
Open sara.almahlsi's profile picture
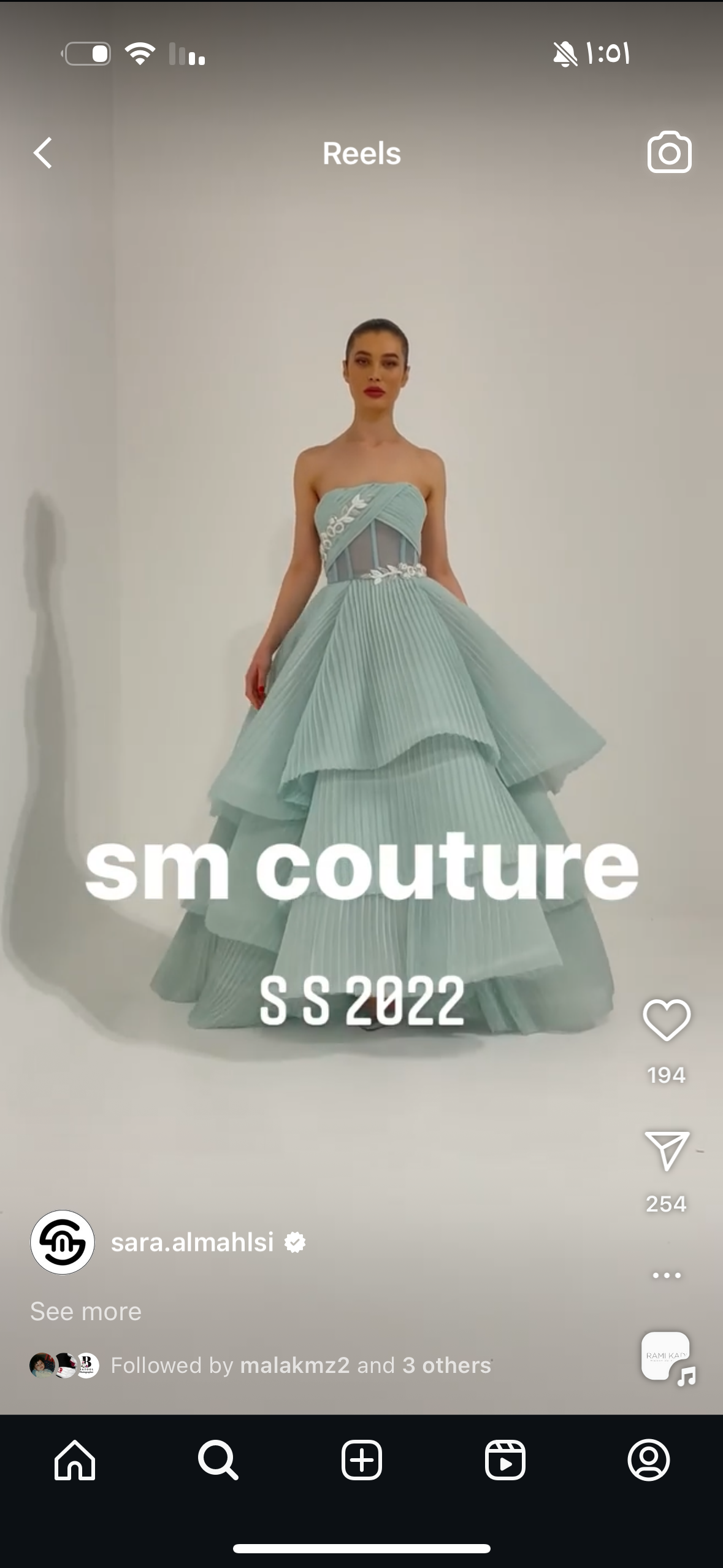(x=63, y=1242)
